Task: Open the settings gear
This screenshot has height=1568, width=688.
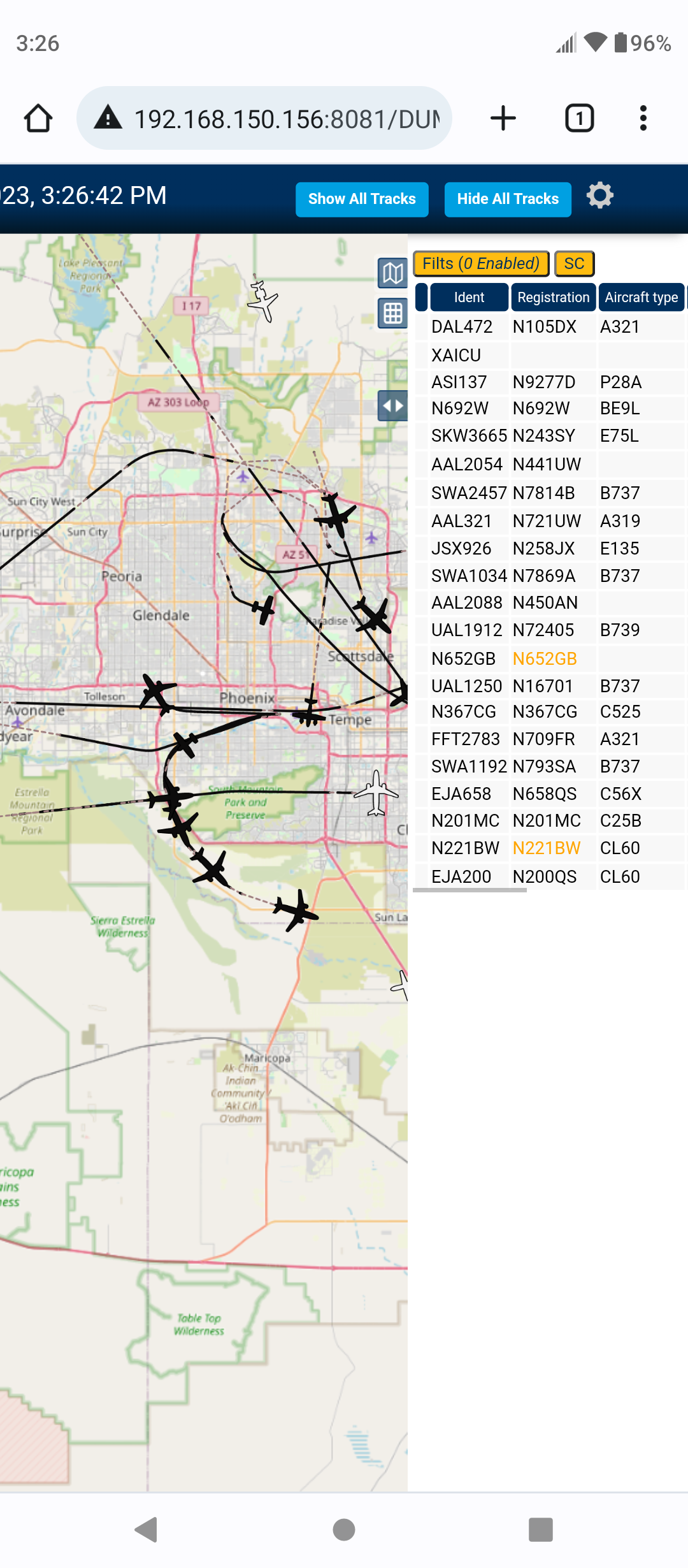Action: (599, 196)
